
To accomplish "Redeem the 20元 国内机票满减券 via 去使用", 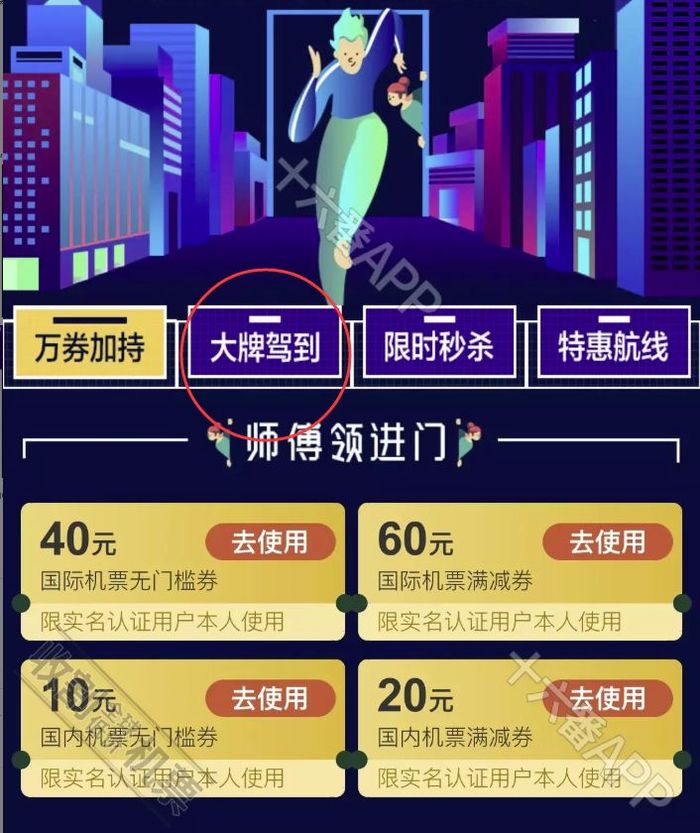I will coord(608,699).
